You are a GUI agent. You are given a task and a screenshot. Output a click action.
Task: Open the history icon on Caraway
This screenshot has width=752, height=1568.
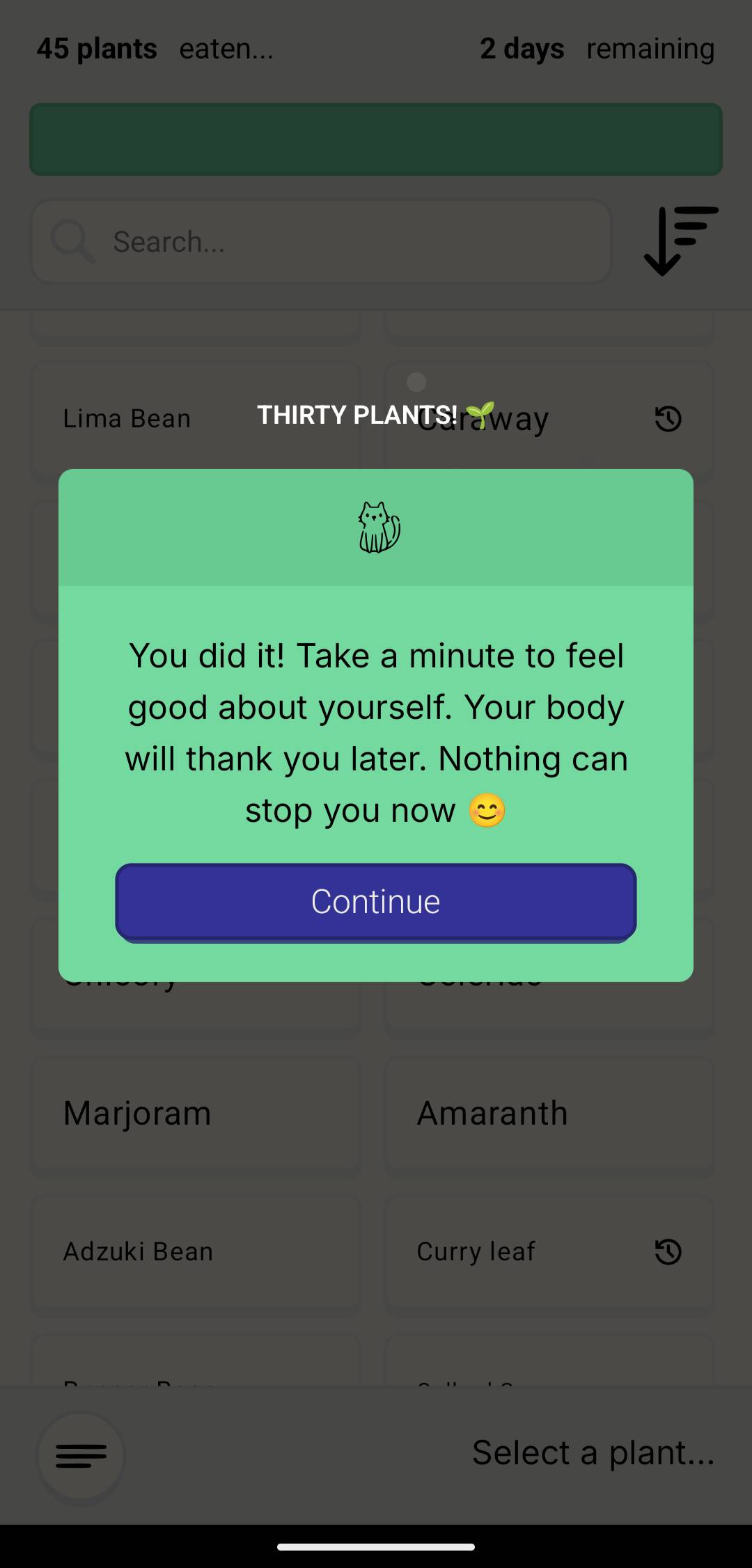coord(668,419)
